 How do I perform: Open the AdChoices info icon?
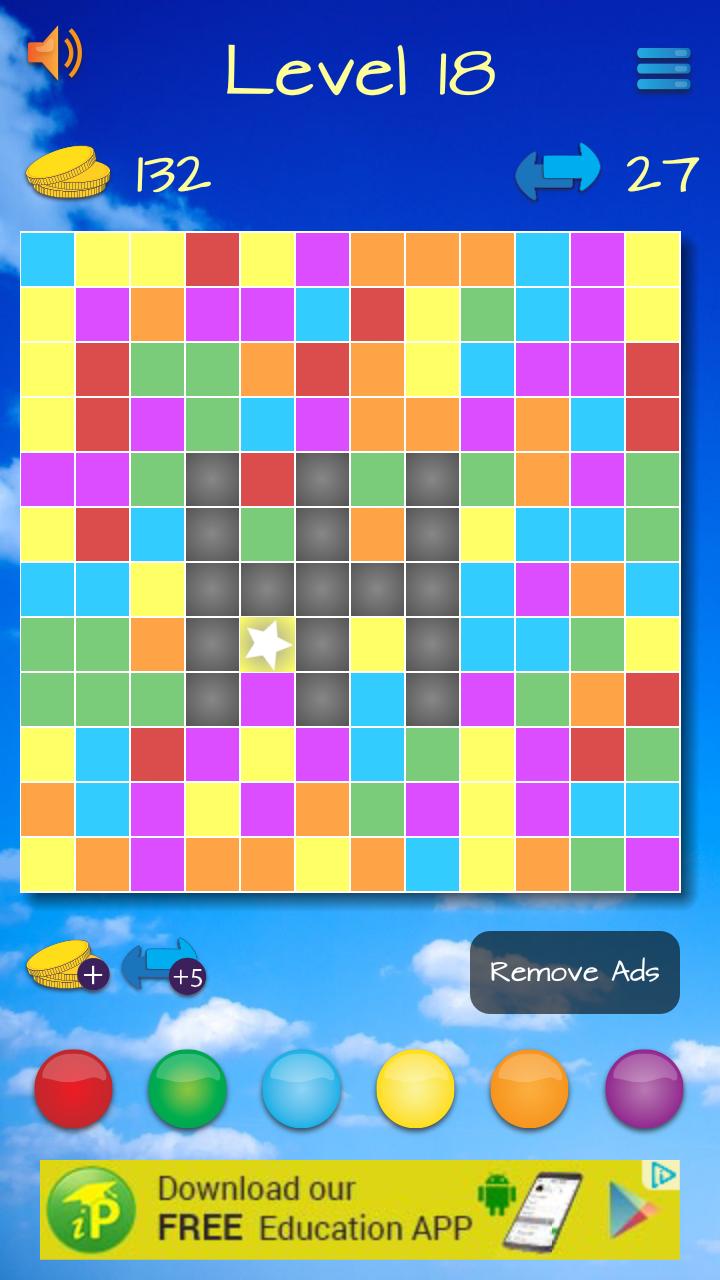point(664,1175)
